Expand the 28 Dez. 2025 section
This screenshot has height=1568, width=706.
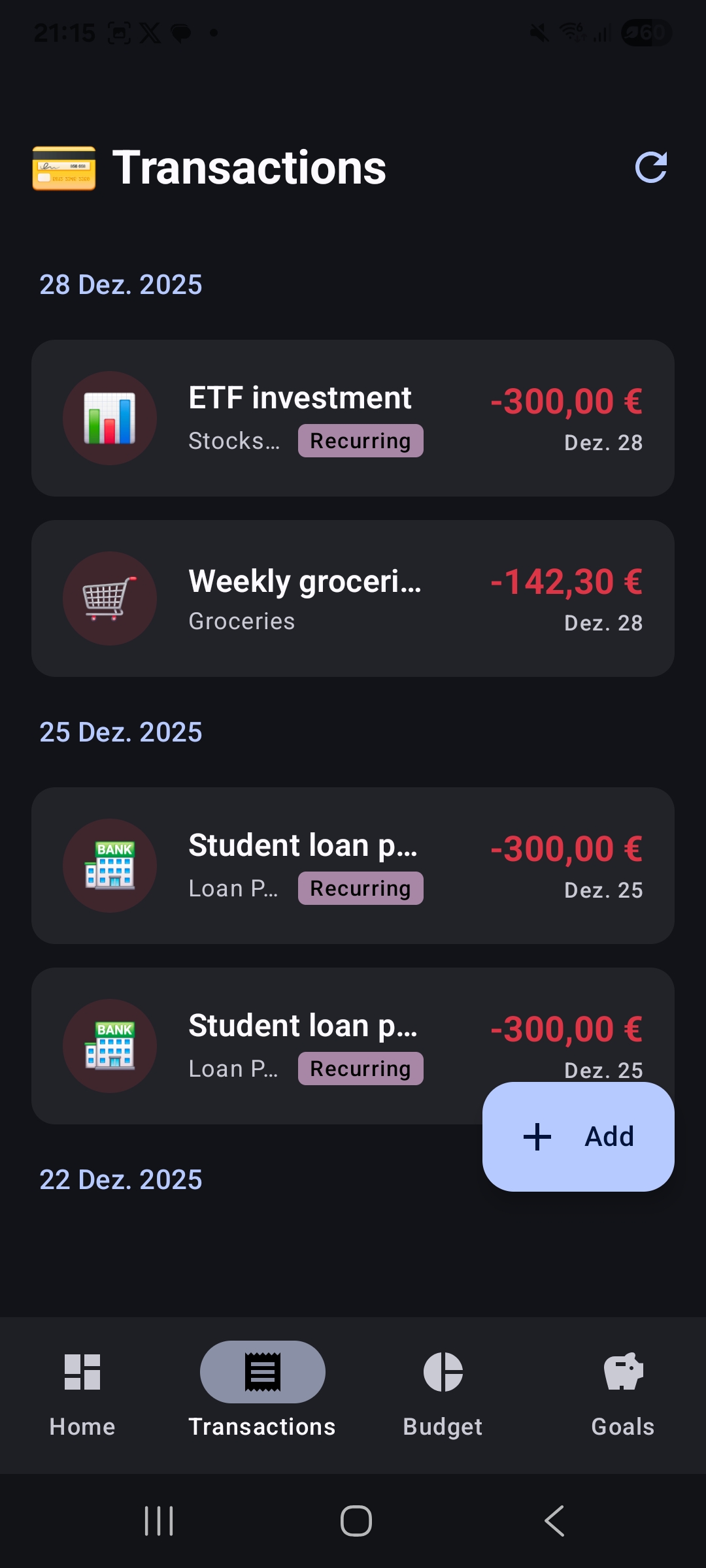click(x=122, y=284)
